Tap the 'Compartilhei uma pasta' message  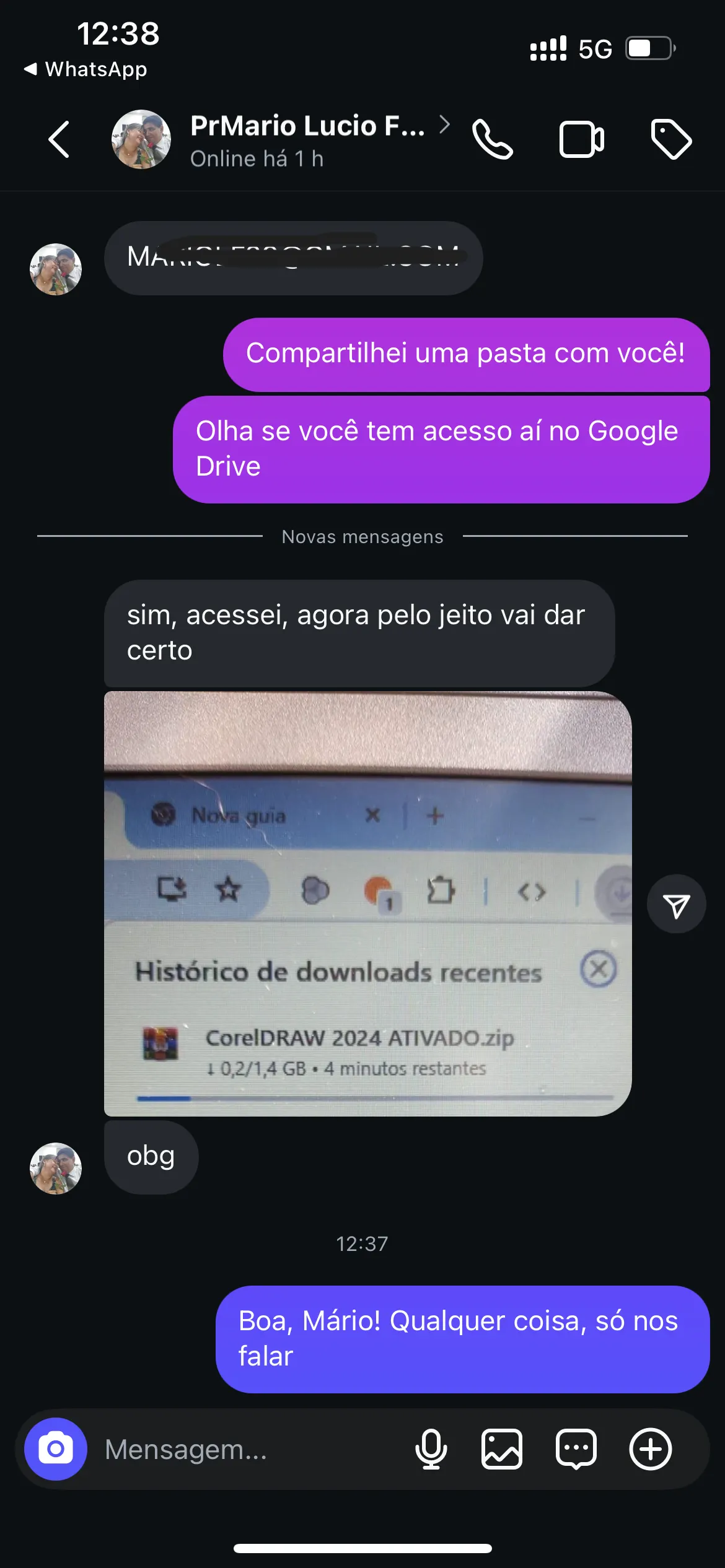coord(465,354)
